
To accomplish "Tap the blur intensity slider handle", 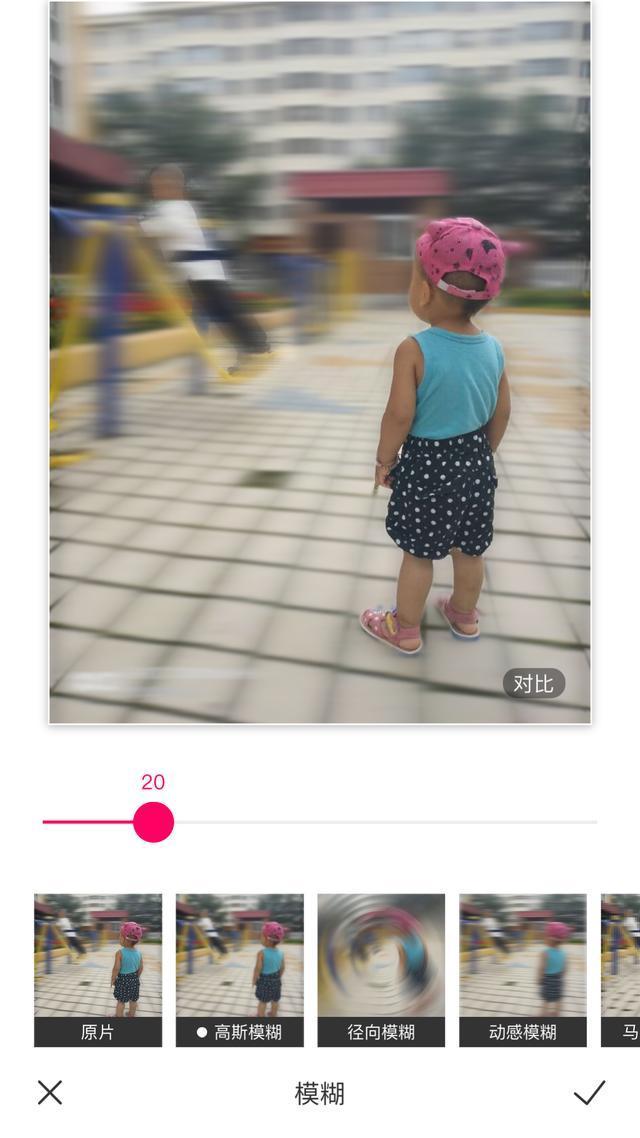I will [x=153, y=822].
